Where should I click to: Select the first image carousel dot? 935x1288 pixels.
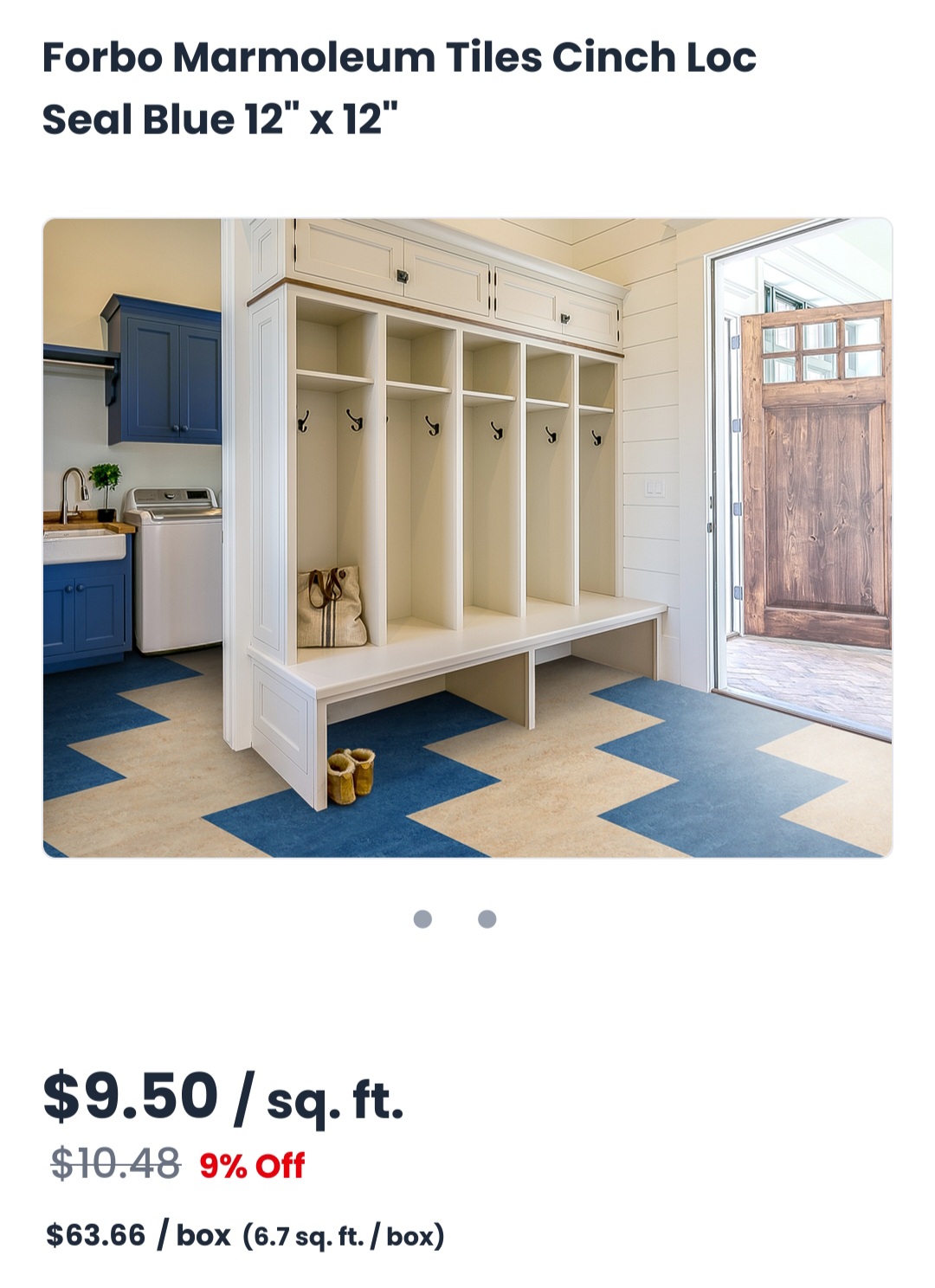coord(422,919)
